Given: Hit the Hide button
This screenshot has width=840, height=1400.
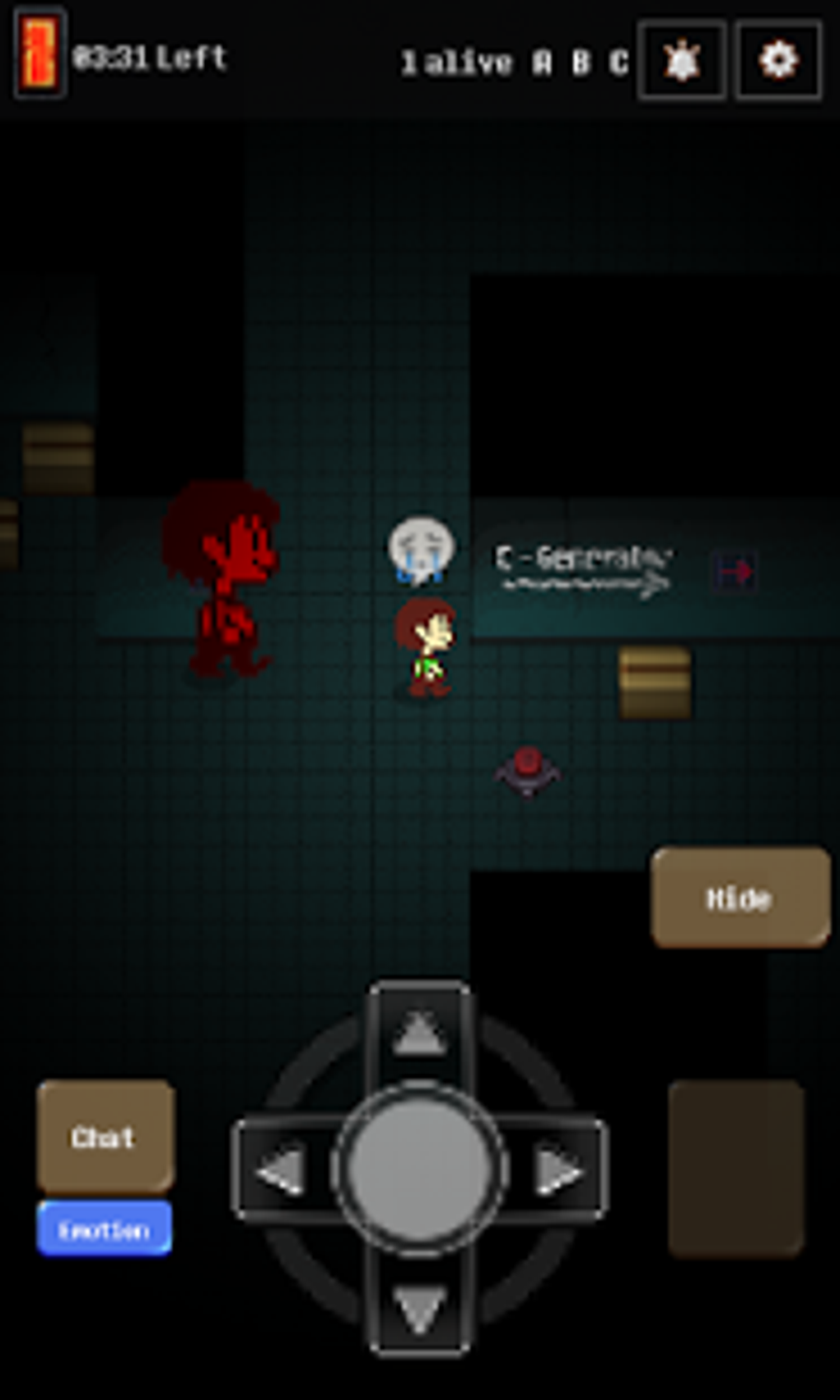Looking at the screenshot, I should pyautogui.click(x=740, y=898).
